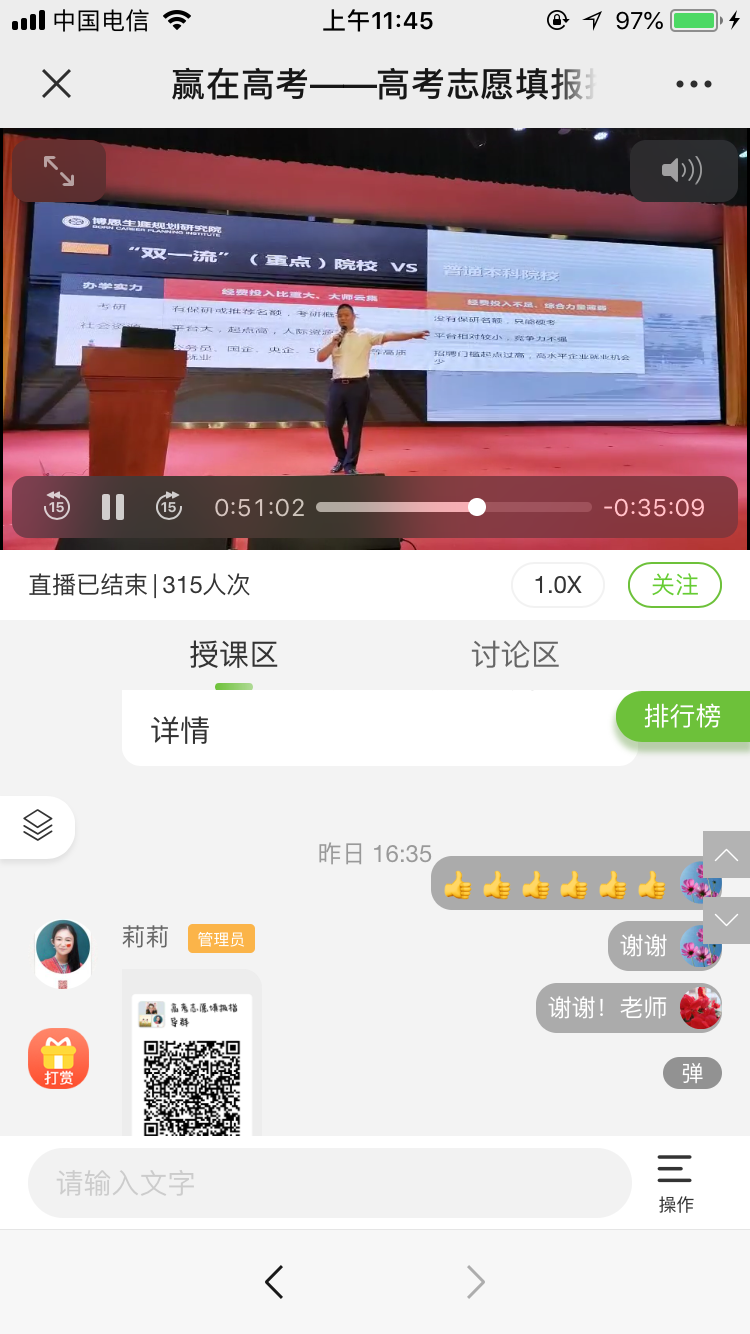This screenshot has width=750, height=1334.
Task: Go back with the browser back arrow
Action: pyautogui.click(x=274, y=1282)
